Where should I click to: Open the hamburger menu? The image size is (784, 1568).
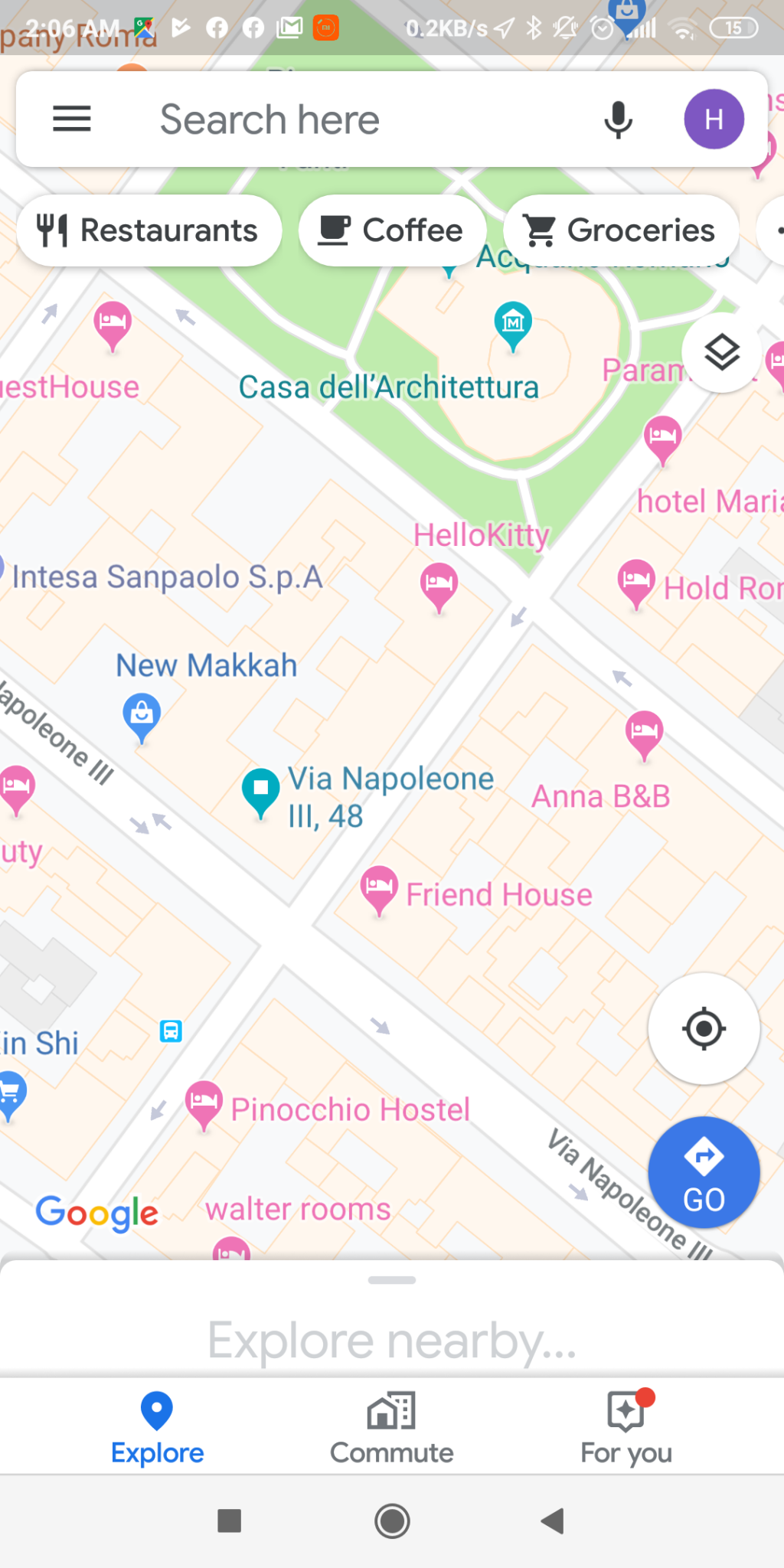click(72, 119)
